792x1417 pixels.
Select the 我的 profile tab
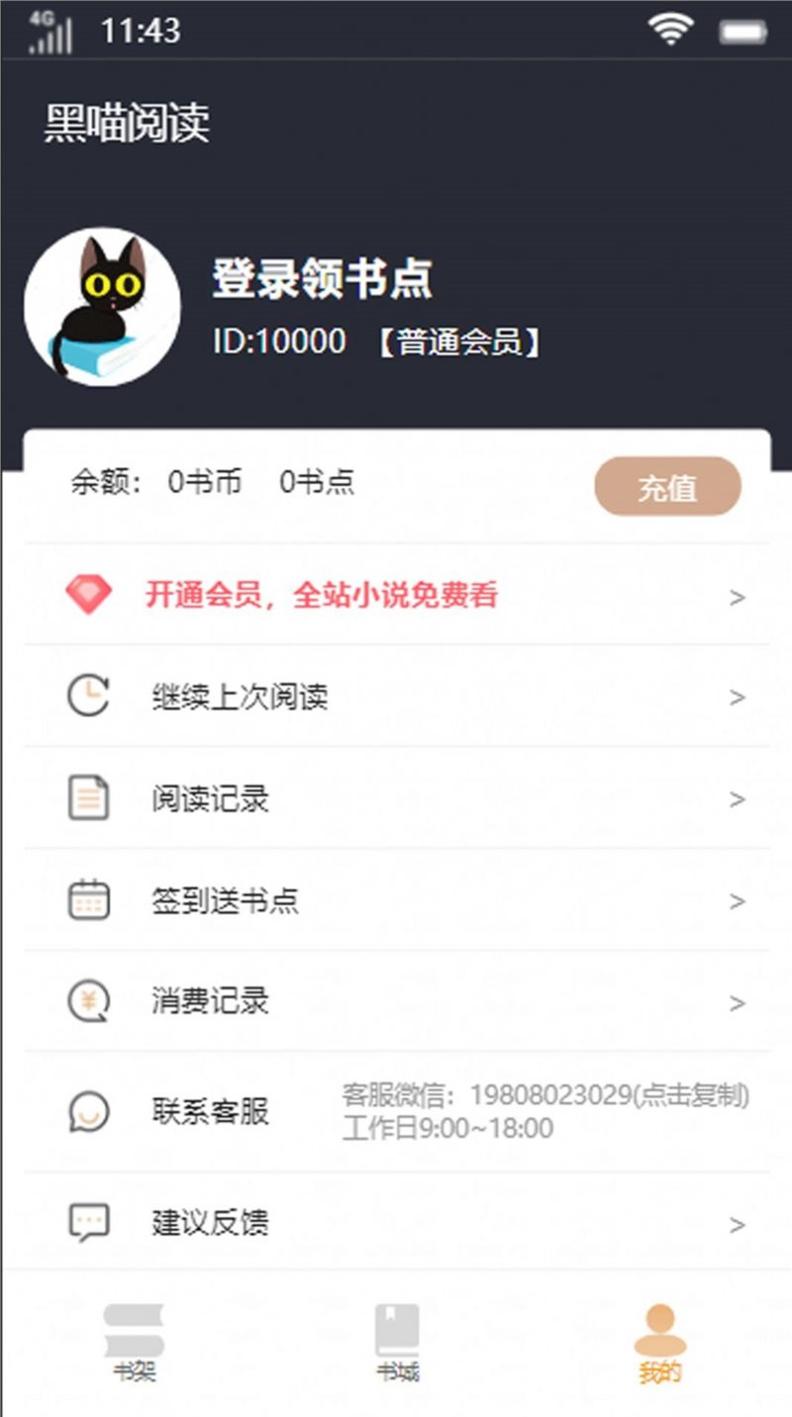660,1343
